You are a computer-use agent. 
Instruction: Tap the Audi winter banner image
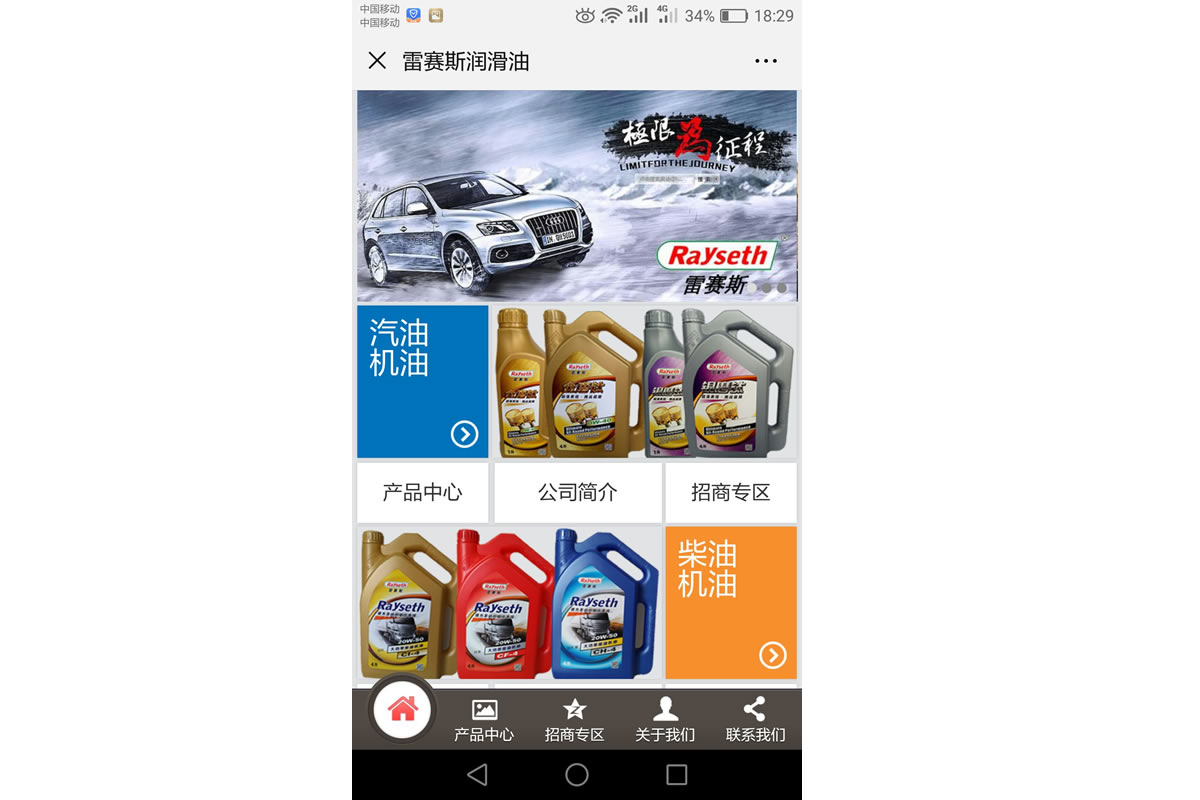point(576,196)
